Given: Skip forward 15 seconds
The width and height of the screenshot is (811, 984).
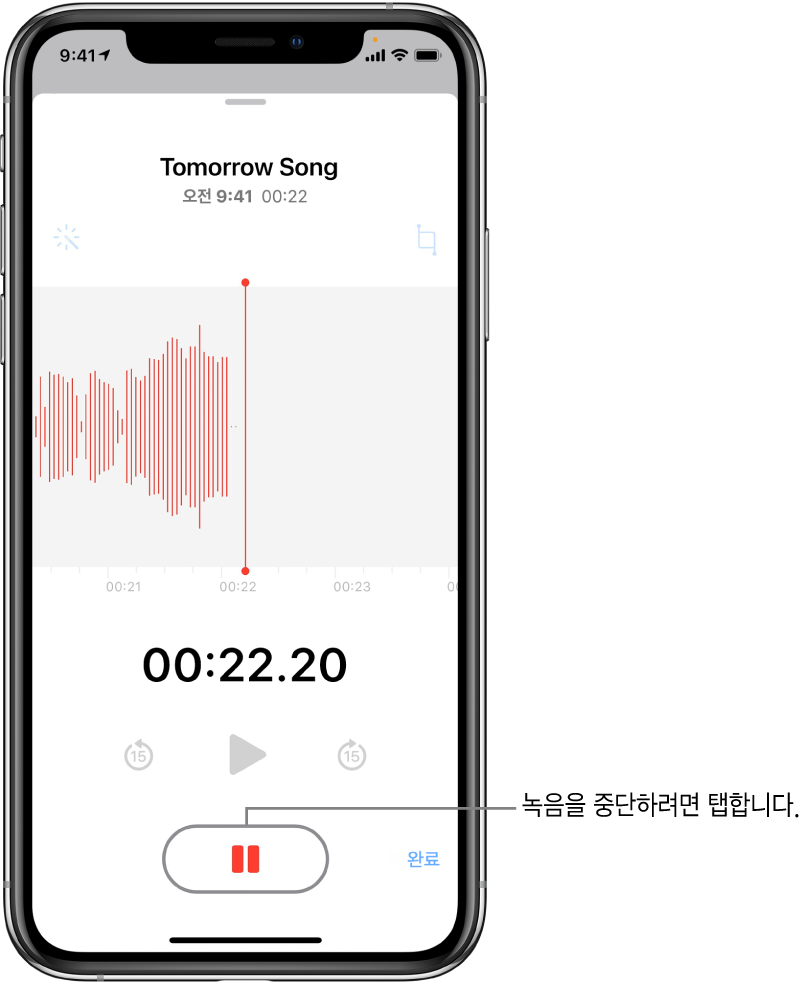Looking at the screenshot, I should coord(351,756).
